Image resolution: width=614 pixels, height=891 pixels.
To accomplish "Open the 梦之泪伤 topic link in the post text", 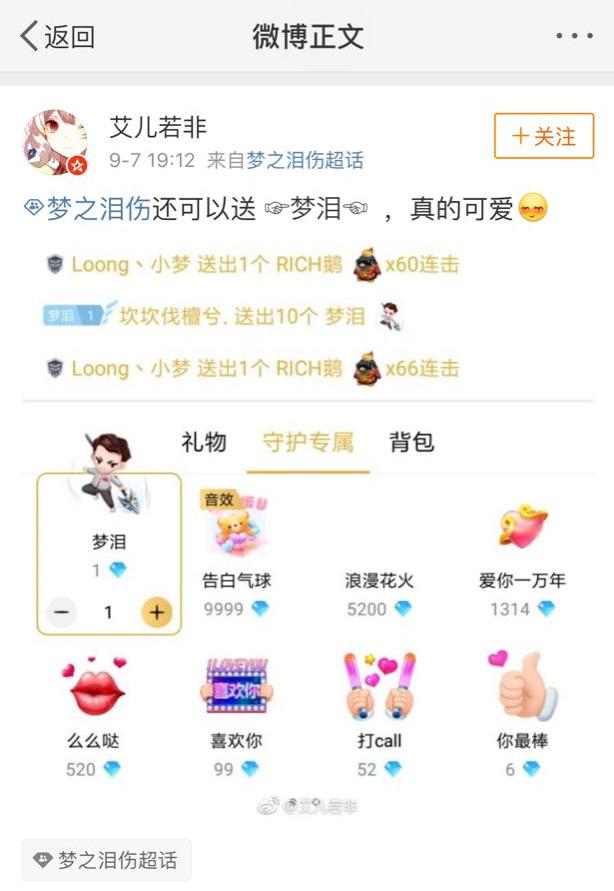I will (x=88, y=209).
